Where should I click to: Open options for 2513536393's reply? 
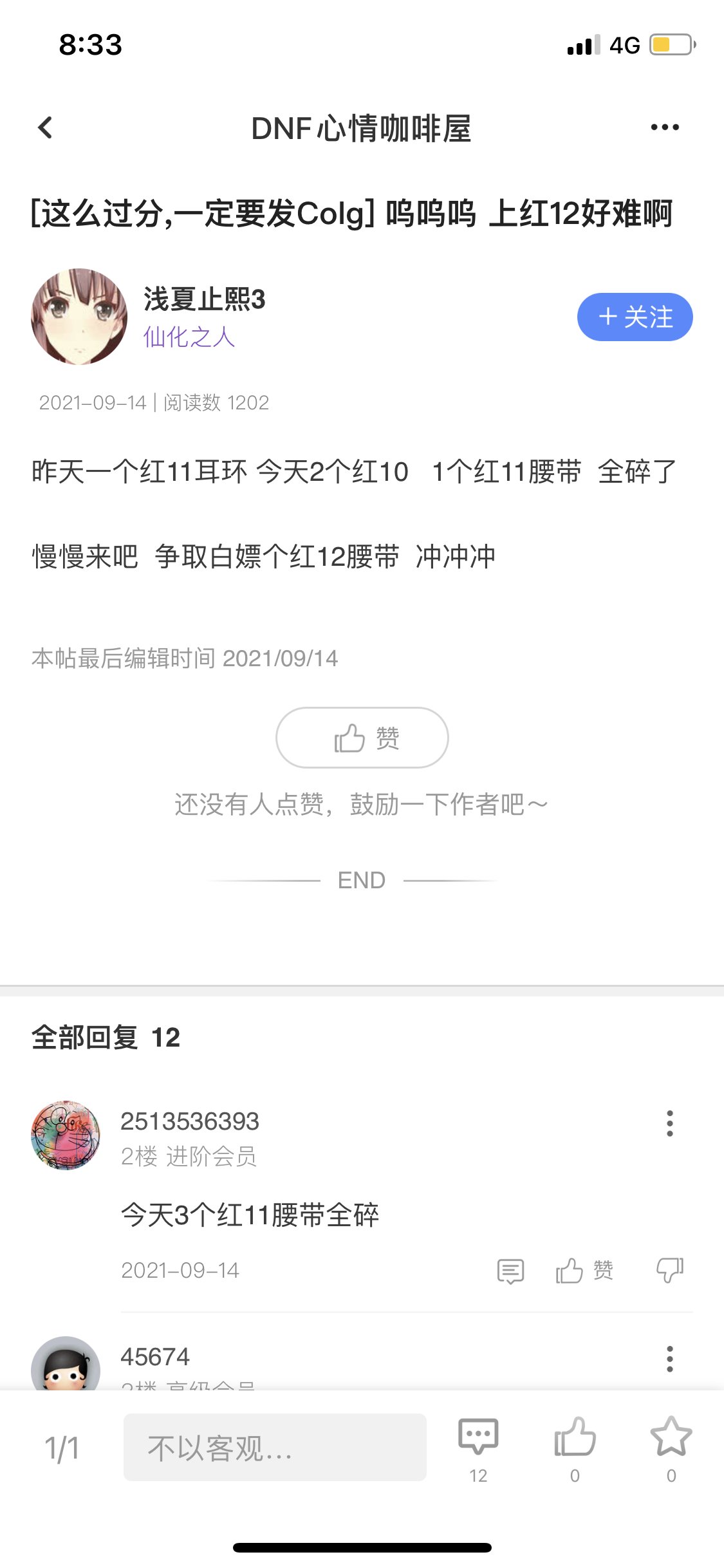(x=669, y=1123)
